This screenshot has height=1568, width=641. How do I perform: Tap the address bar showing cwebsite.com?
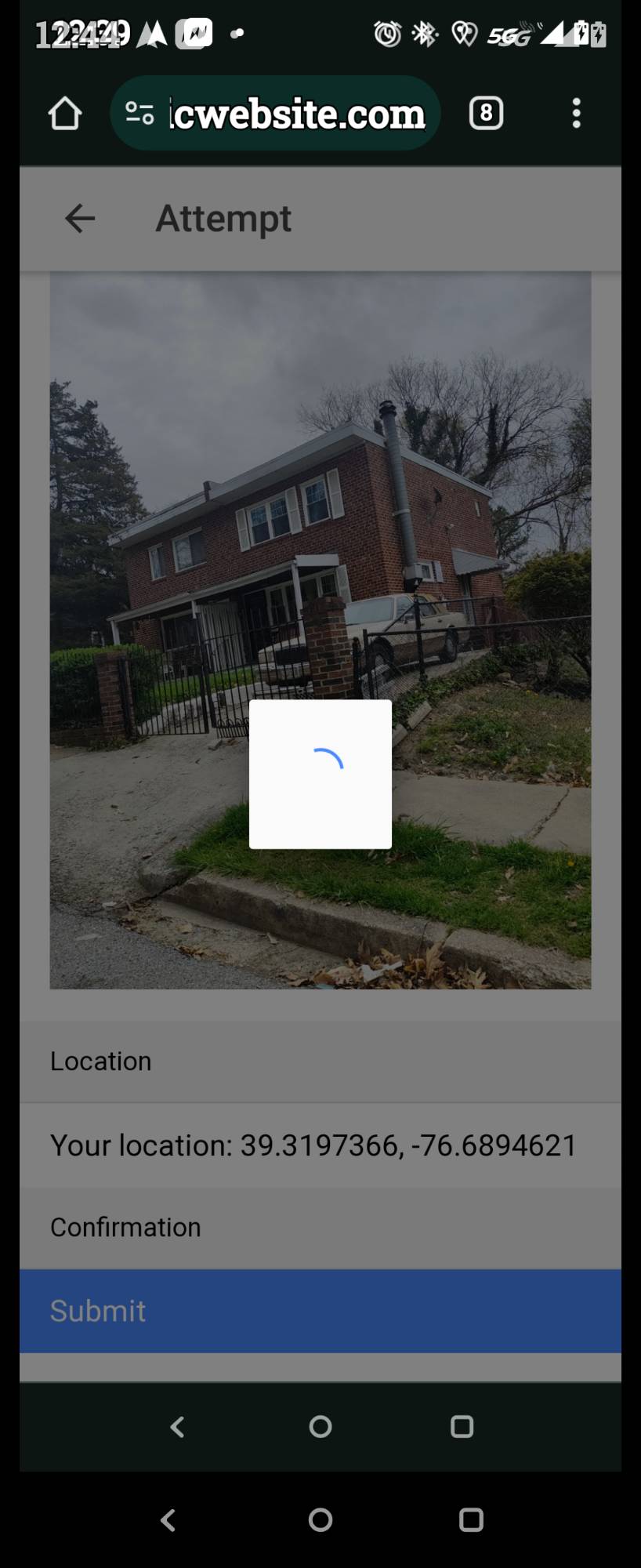[298, 114]
